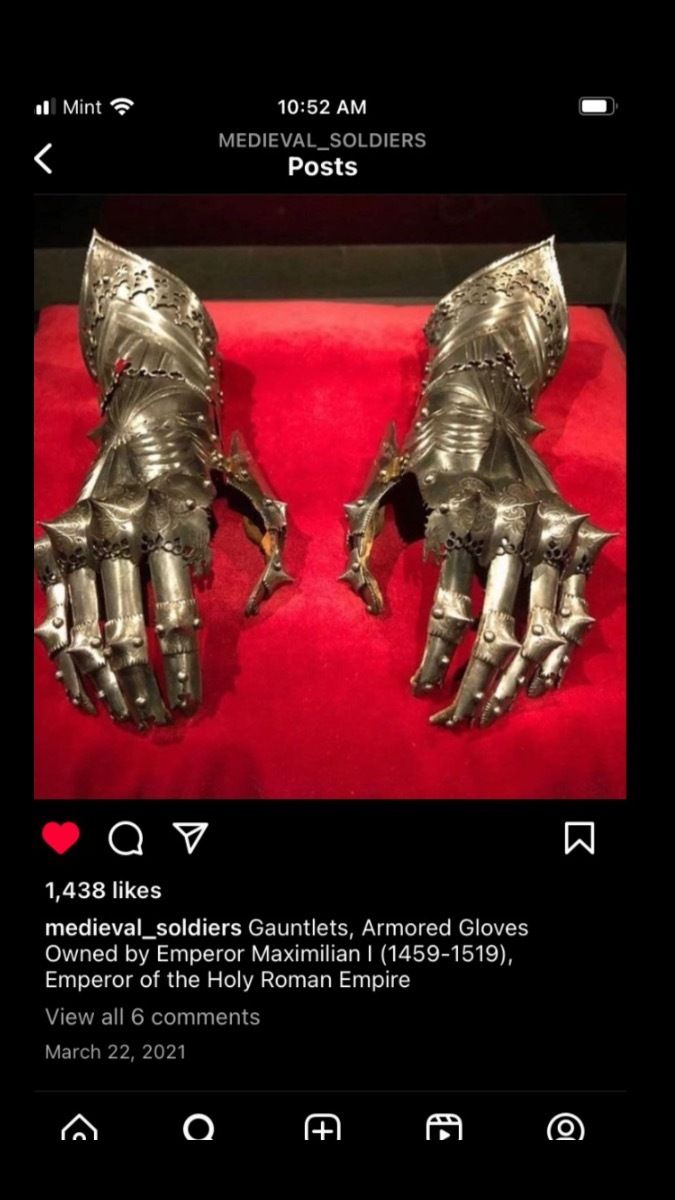Screen dimensions: 675x1200
Task: View all 6 comments
Action: (x=152, y=1017)
